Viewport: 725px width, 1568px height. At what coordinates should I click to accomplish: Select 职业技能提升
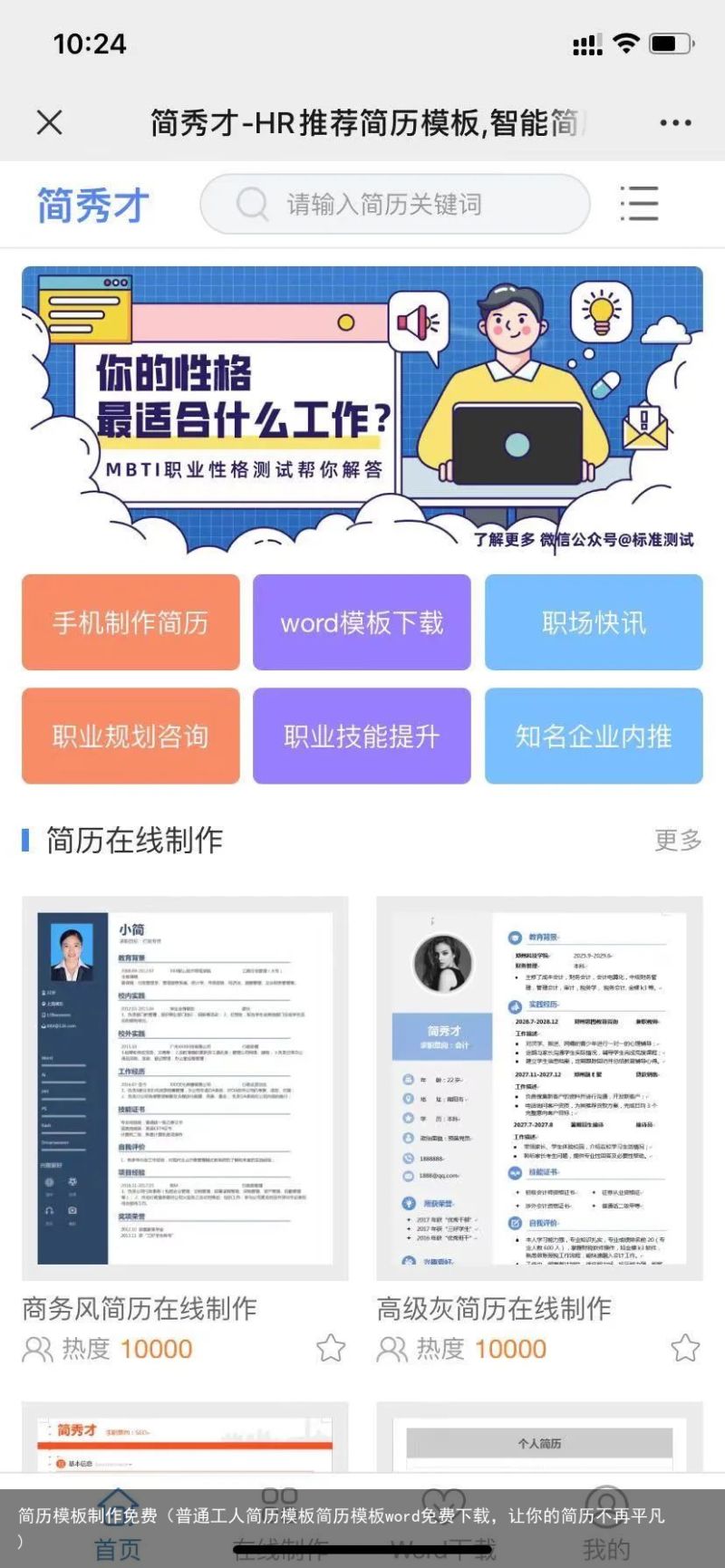(362, 736)
